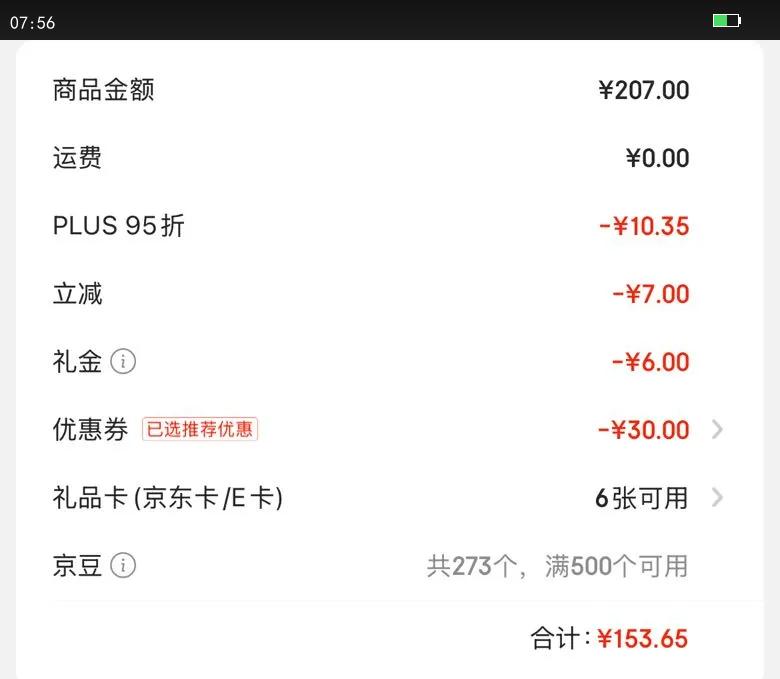This screenshot has height=679, width=780.
Task: Tap the info icon beside 礼金
Action: click(123, 362)
